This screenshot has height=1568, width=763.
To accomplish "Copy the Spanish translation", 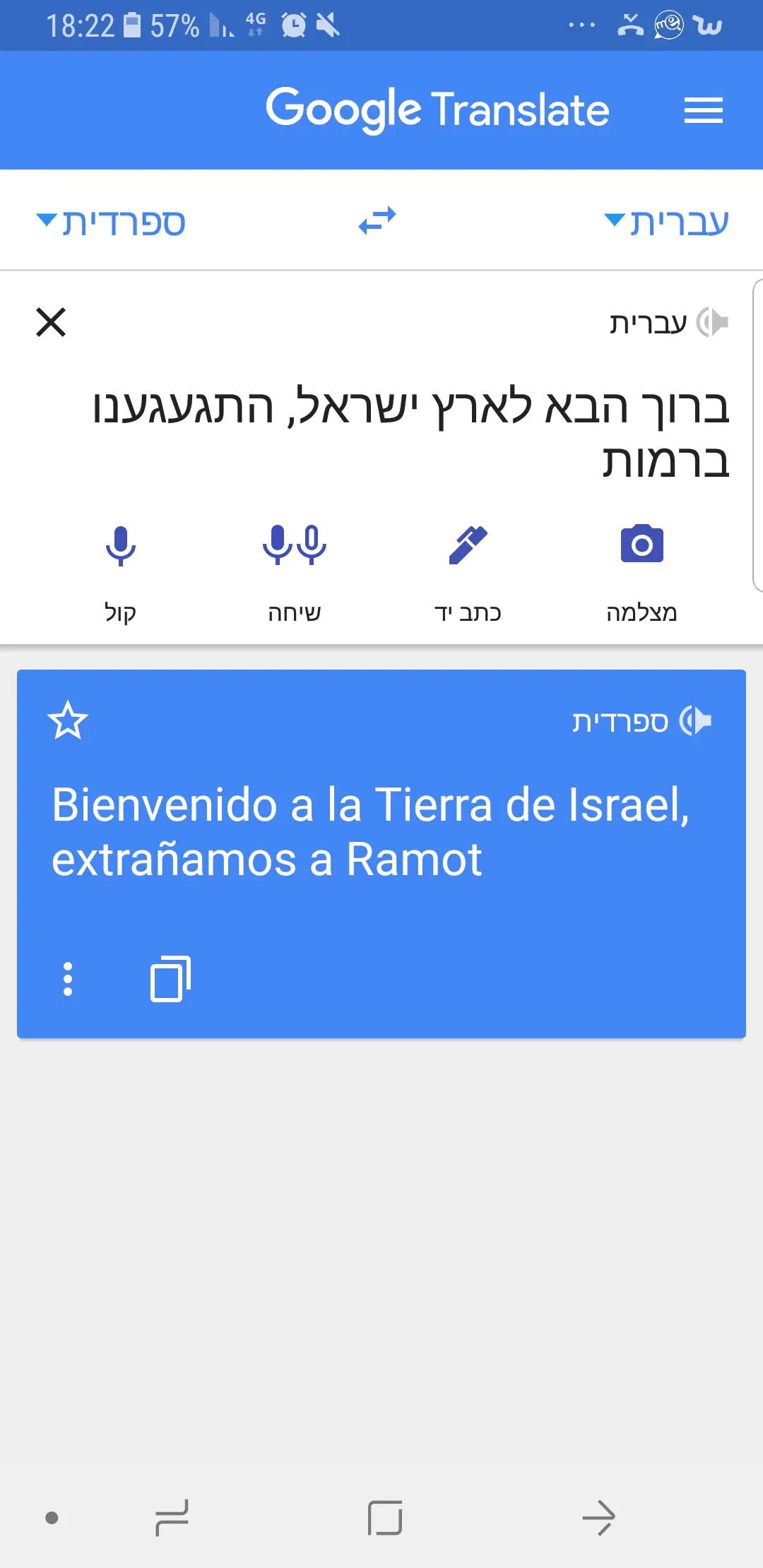I will pyautogui.click(x=170, y=979).
